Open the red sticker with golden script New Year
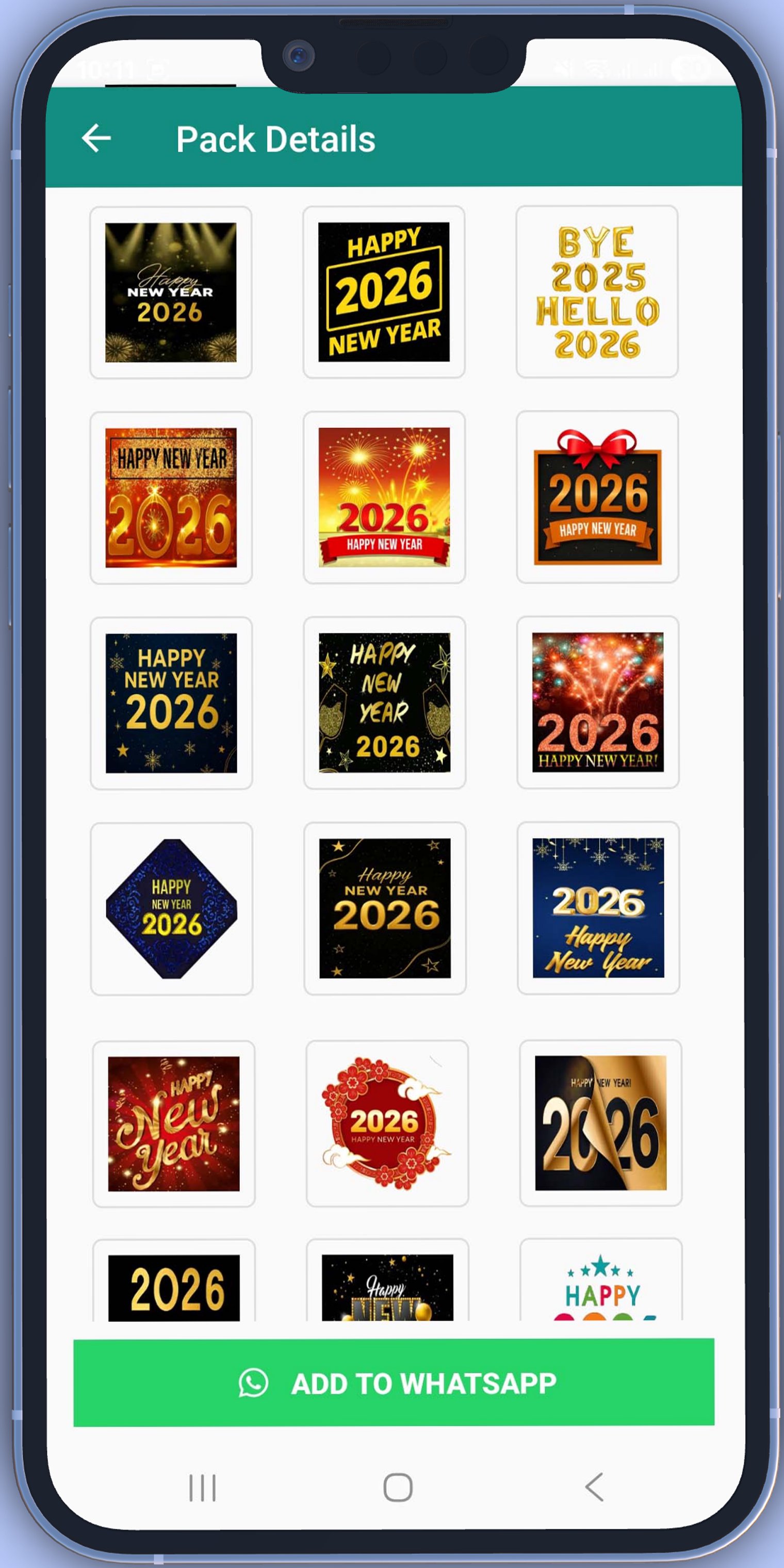This screenshot has height=1568, width=784. [173, 1124]
